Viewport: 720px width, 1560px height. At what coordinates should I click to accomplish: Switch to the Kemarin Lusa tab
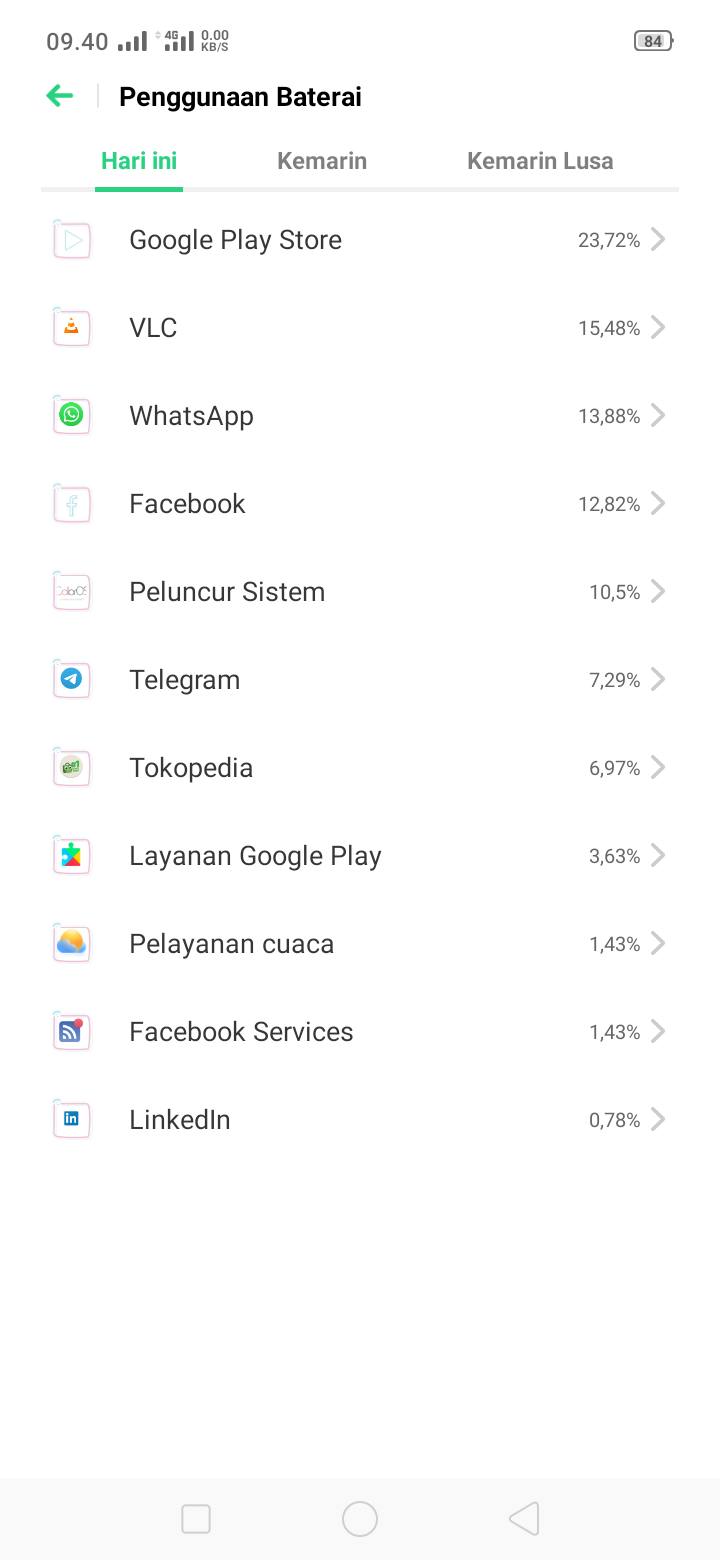pos(540,161)
